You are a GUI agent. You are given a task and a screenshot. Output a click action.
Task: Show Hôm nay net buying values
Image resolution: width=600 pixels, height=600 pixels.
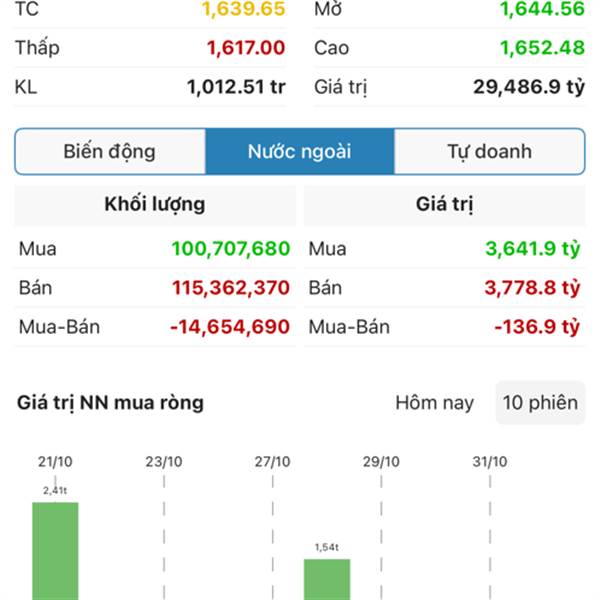(434, 403)
